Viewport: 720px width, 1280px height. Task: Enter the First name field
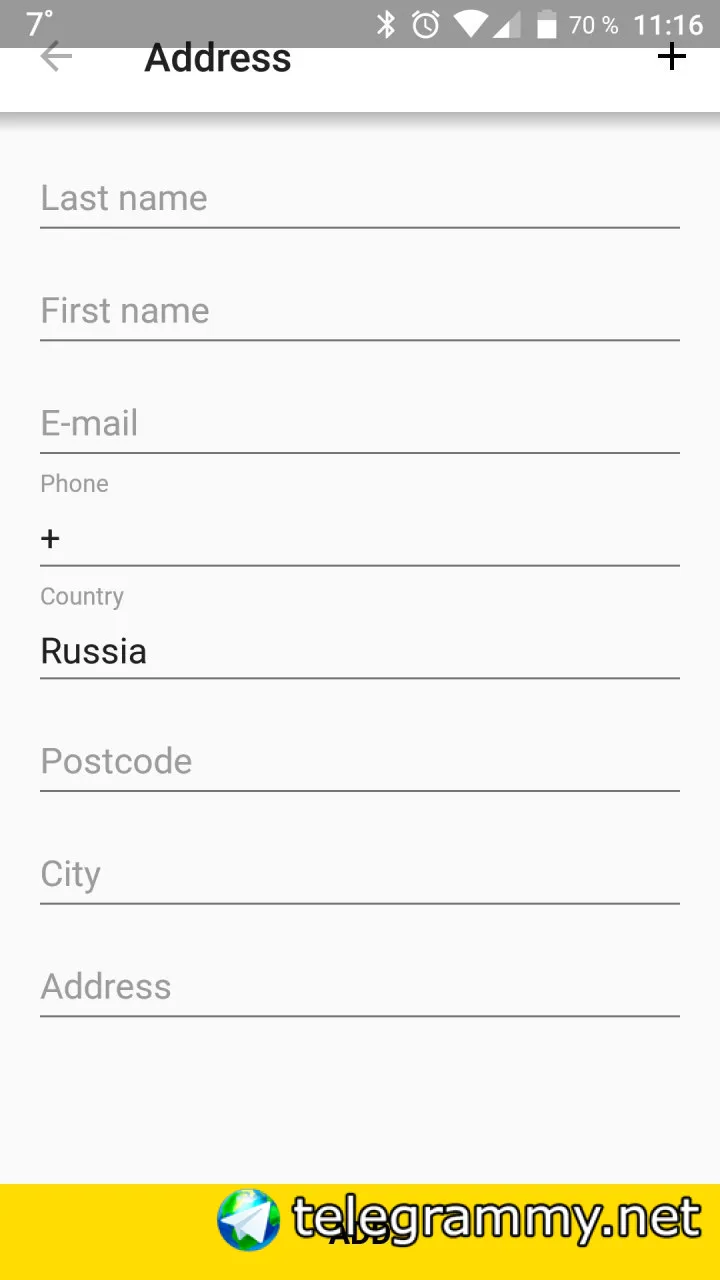coord(360,311)
